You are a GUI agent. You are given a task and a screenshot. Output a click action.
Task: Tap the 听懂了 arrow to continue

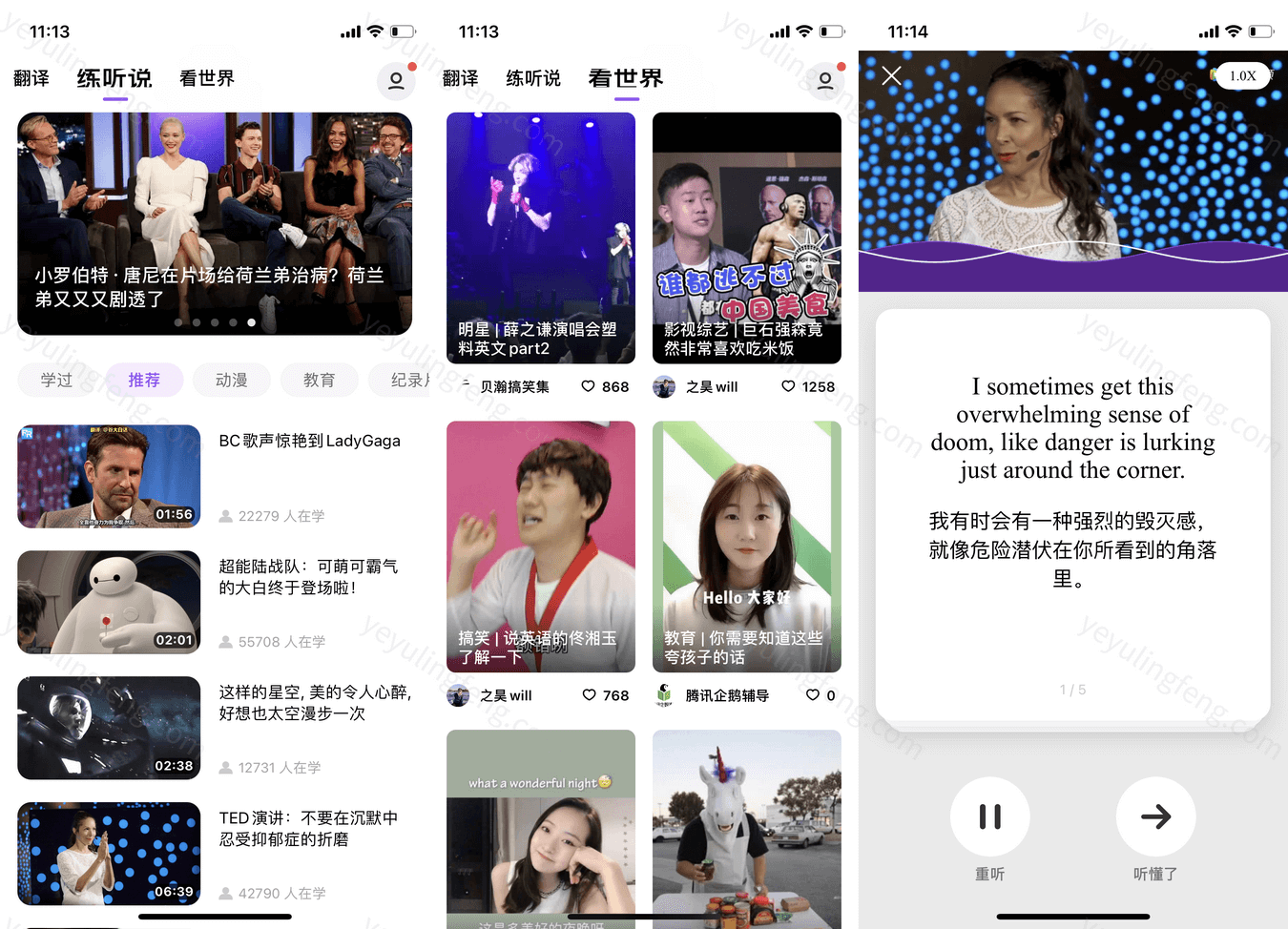pyautogui.click(x=1155, y=816)
